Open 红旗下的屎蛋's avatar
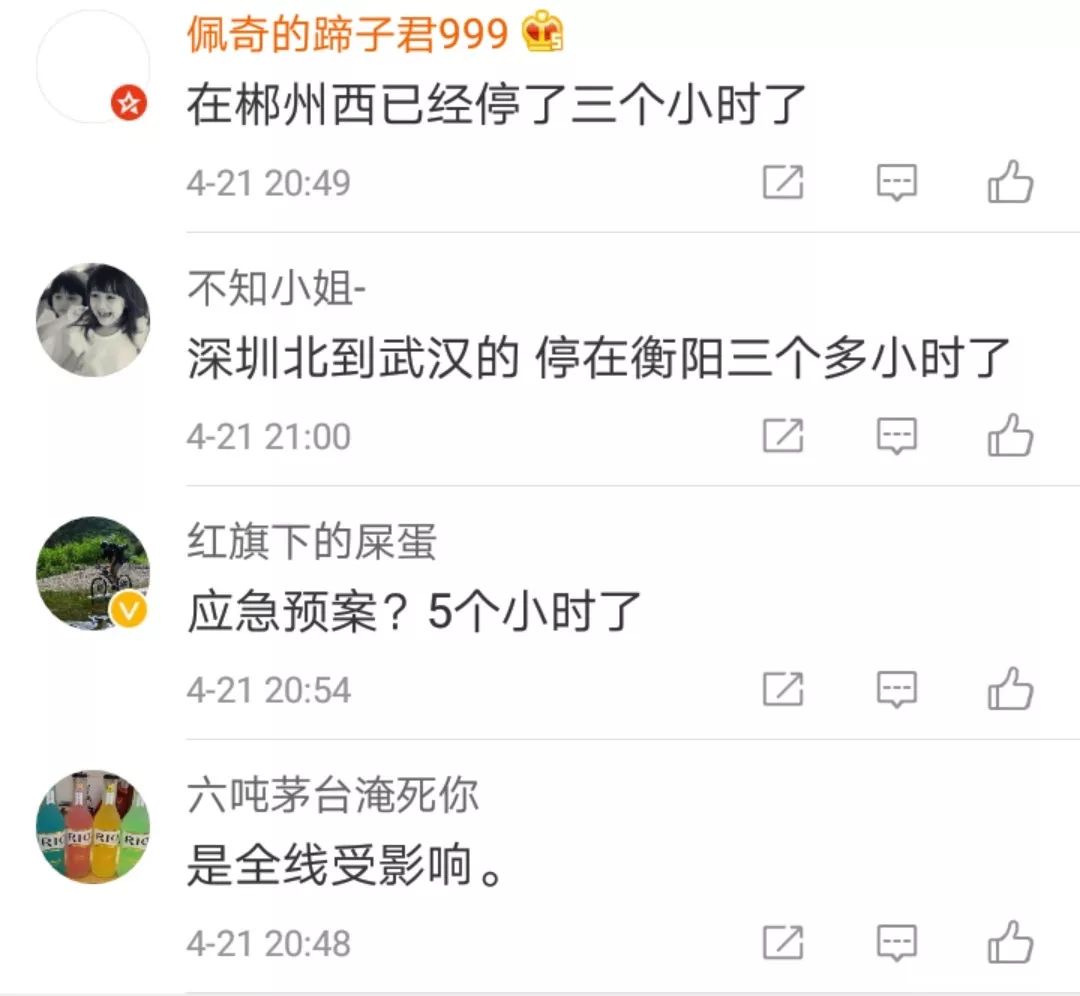The height and width of the screenshot is (996, 1080). coord(92,573)
